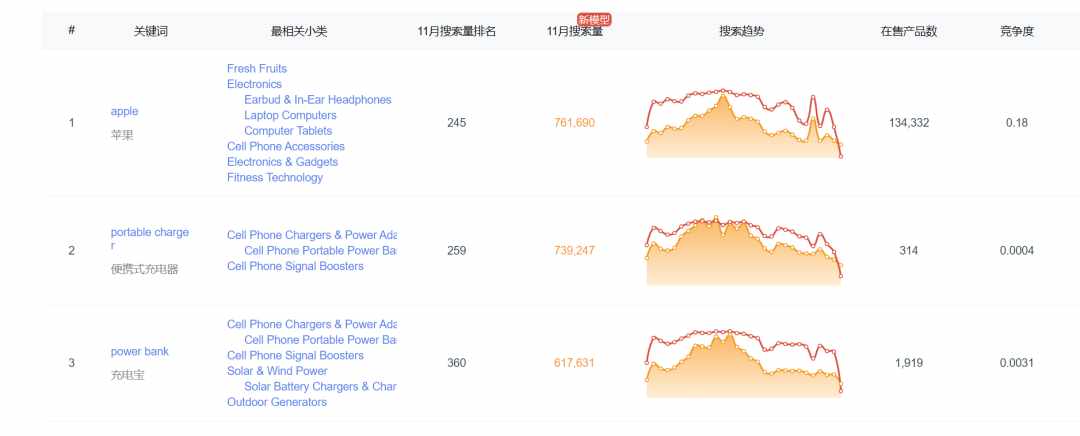Open Cell Phone Signal Boosters under portable charger
This screenshot has height=436, width=1080.
(295, 266)
